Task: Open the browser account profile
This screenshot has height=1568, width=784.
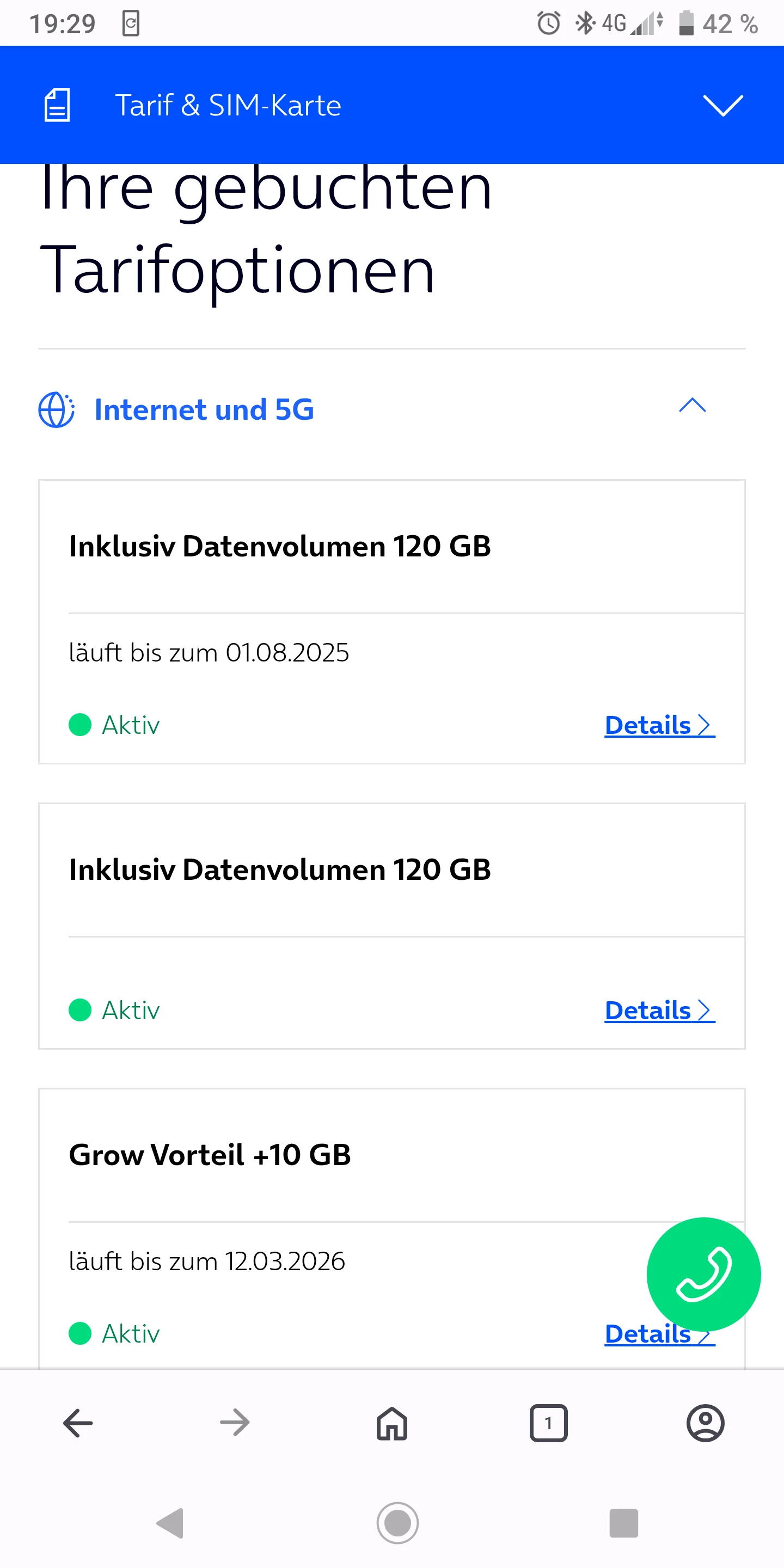Action: coord(705,1423)
